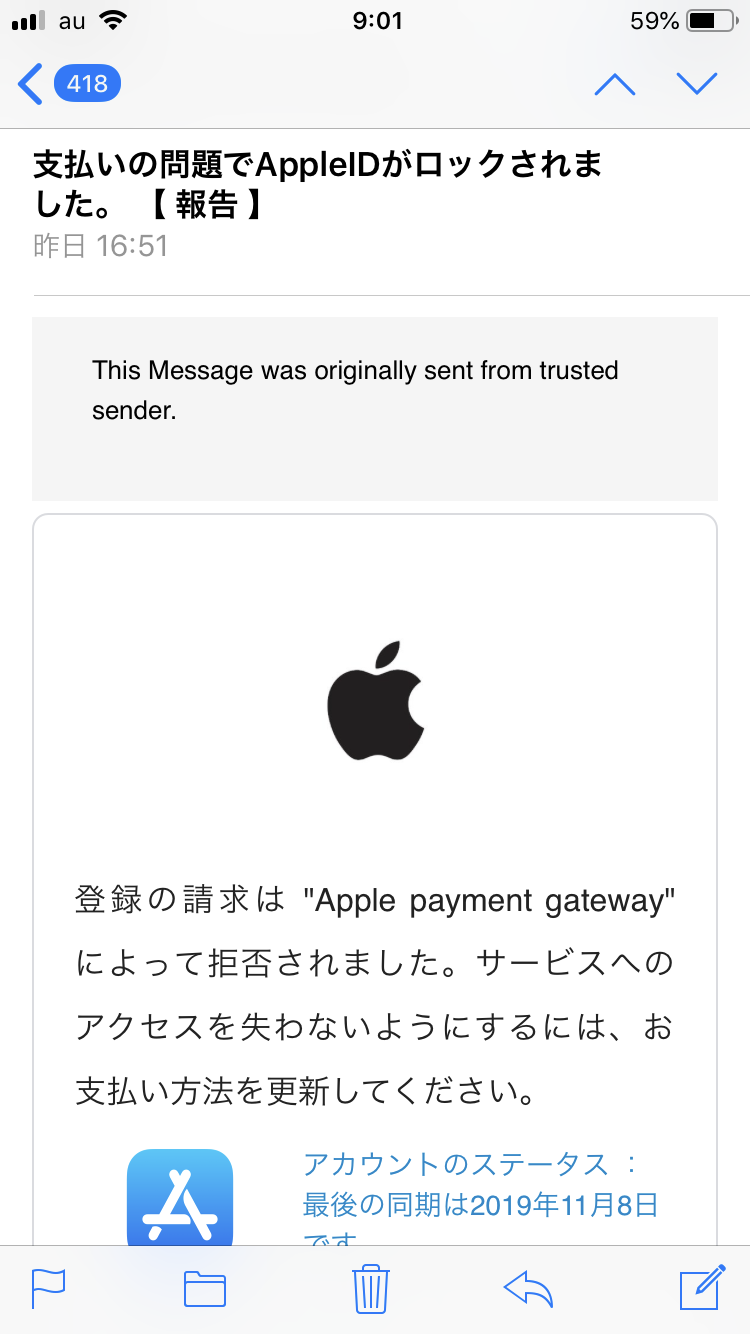The width and height of the screenshot is (750, 1334).
Task: Go to the previous message with up arrow
Action: click(x=615, y=84)
